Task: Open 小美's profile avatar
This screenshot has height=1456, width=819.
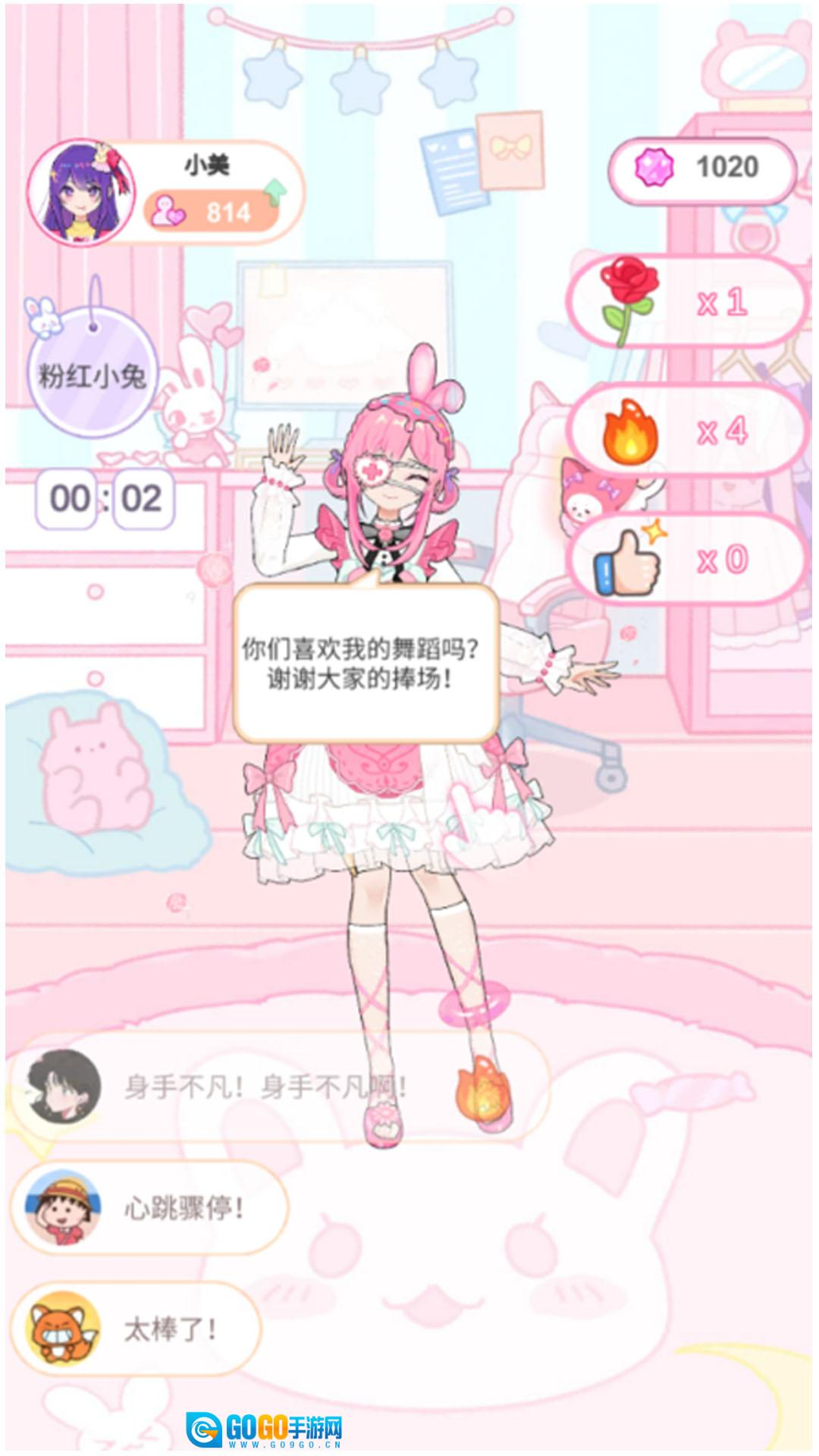Action: click(x=80, y=193)
